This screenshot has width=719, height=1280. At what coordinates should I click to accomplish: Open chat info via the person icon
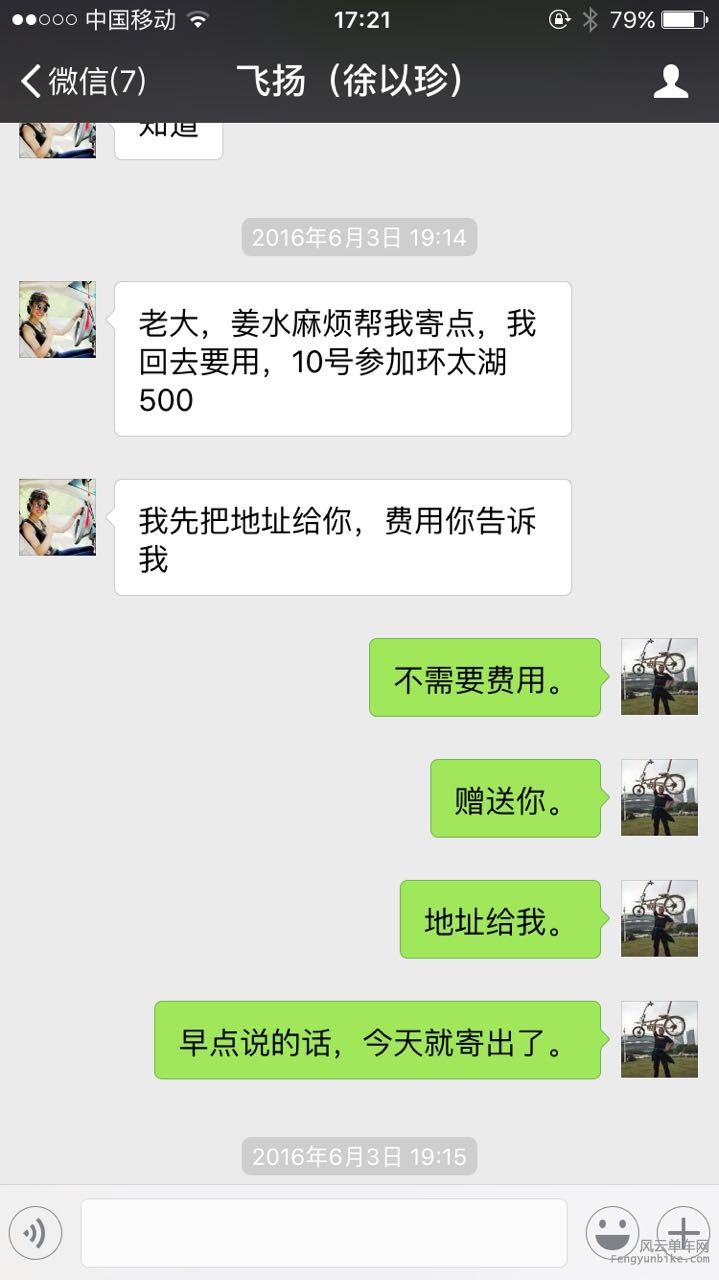(671, 81)
